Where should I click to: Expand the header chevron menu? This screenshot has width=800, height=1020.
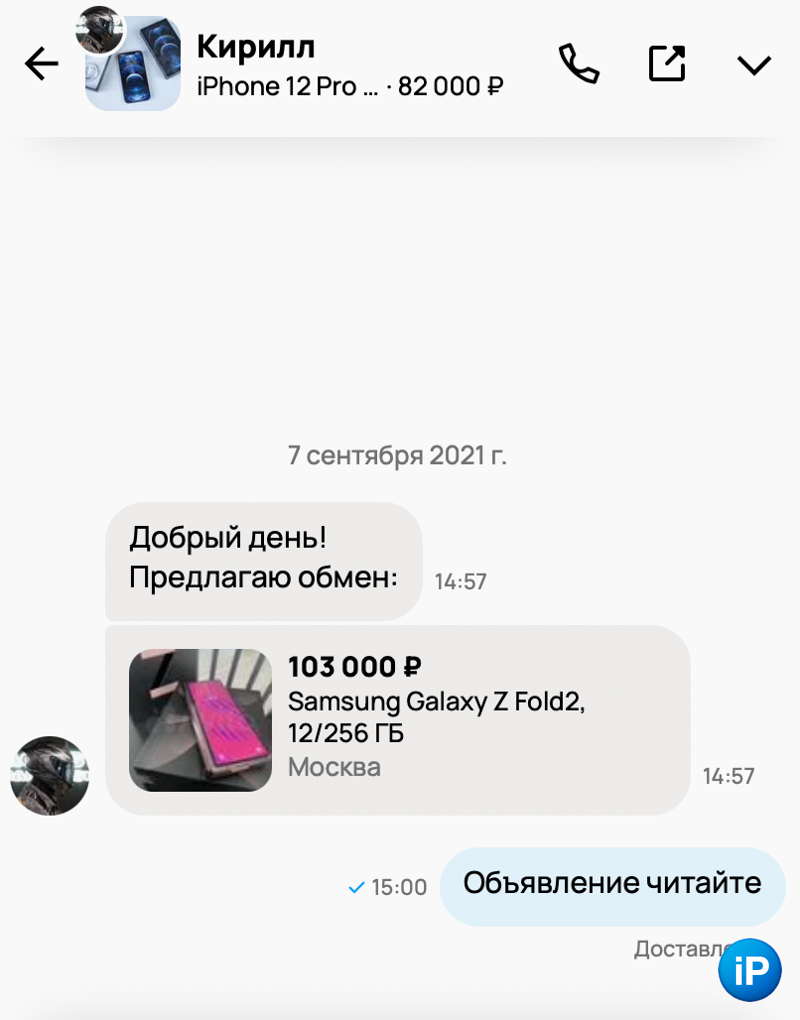point(753,65)
